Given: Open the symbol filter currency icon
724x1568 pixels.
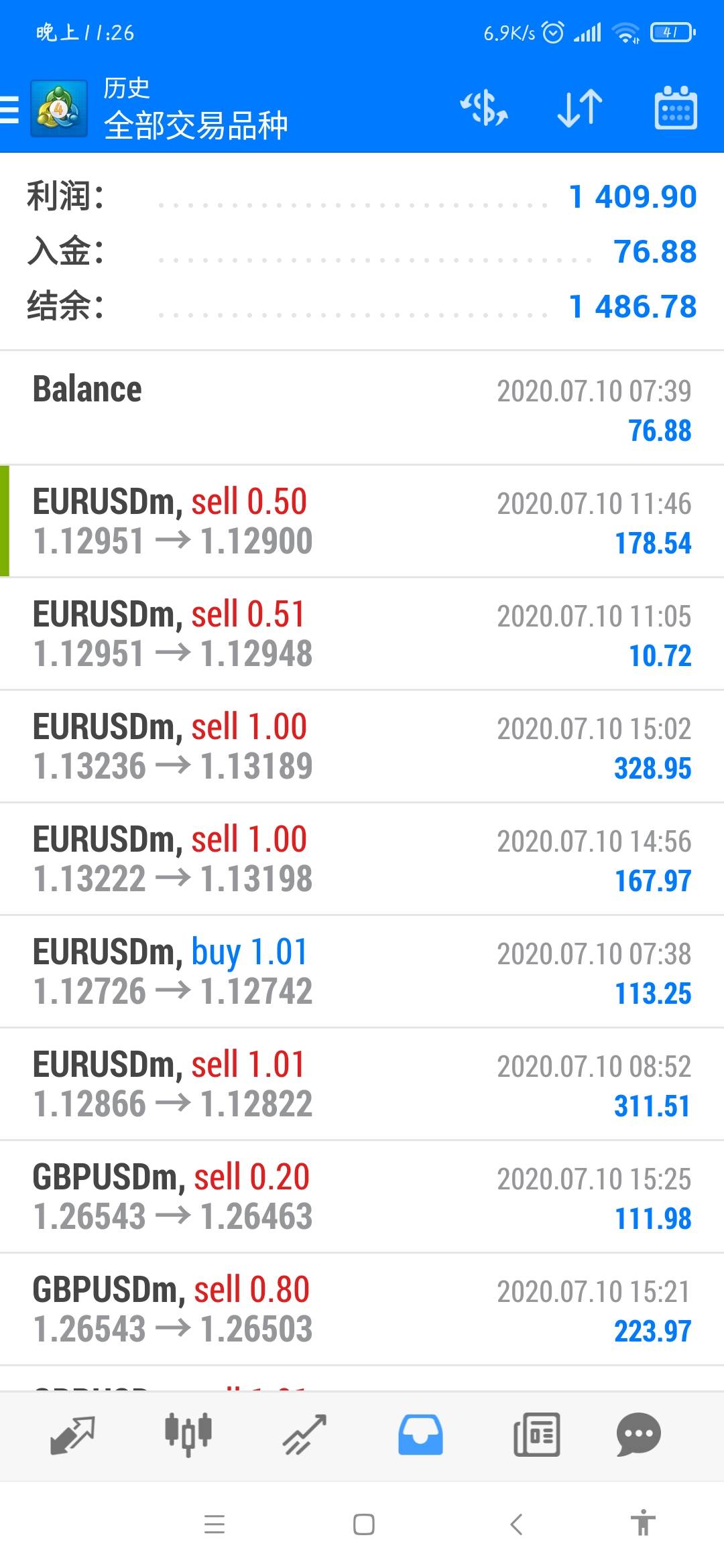Looking at the screenshot, I should click(484, 108).
